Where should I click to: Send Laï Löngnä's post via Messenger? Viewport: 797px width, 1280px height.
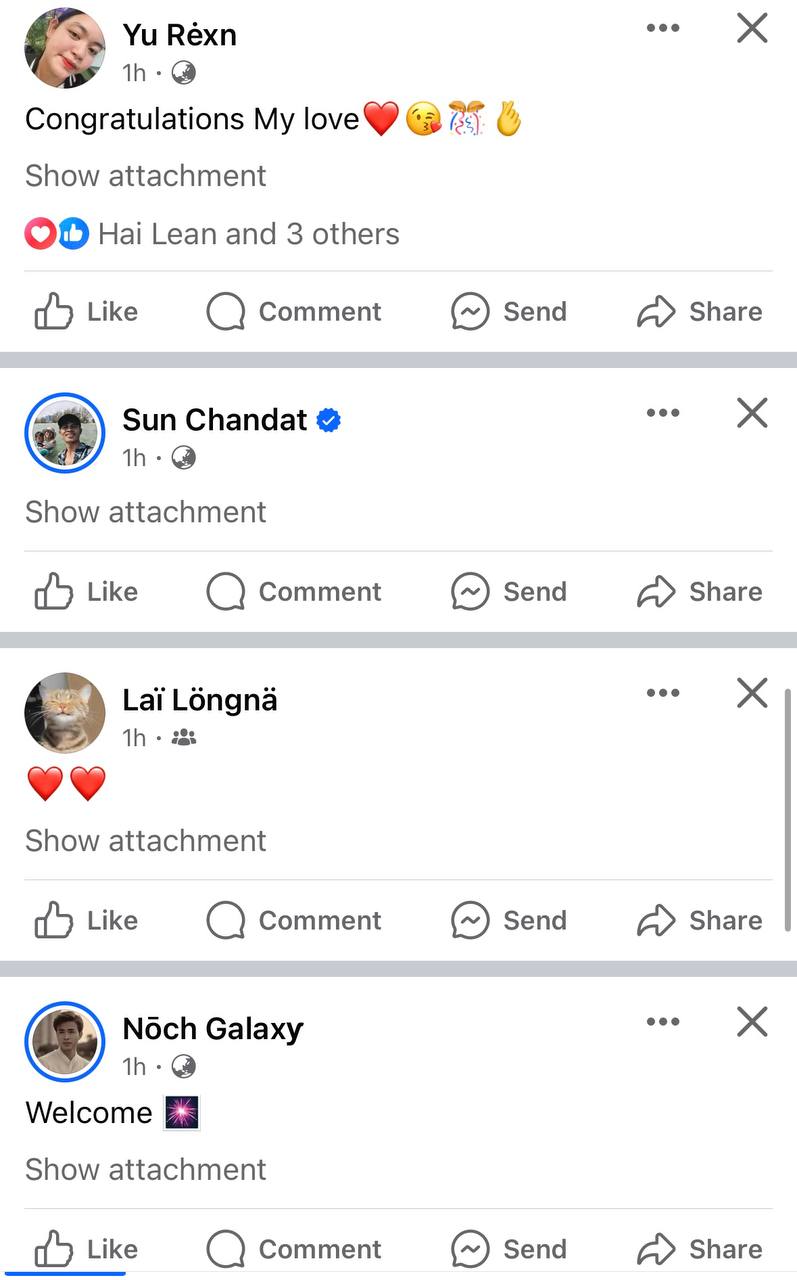point(509,920)
